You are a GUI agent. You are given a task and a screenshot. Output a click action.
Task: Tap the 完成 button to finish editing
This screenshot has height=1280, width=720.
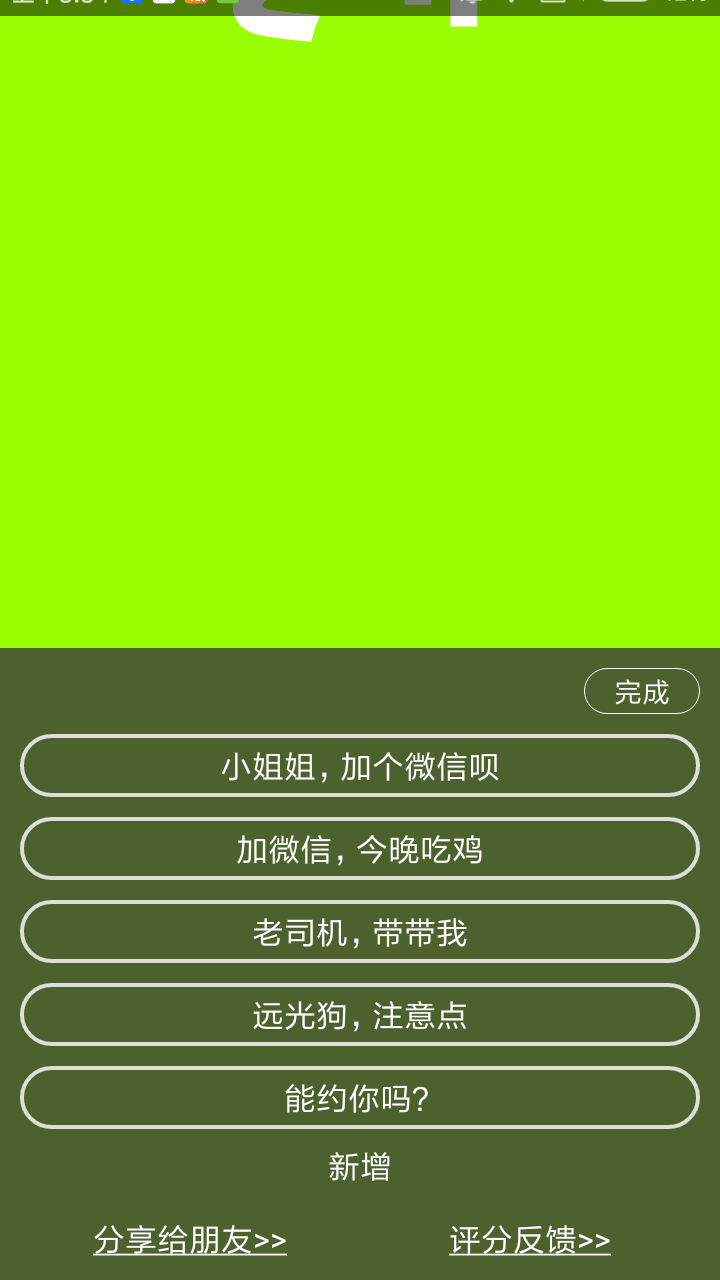641,691
